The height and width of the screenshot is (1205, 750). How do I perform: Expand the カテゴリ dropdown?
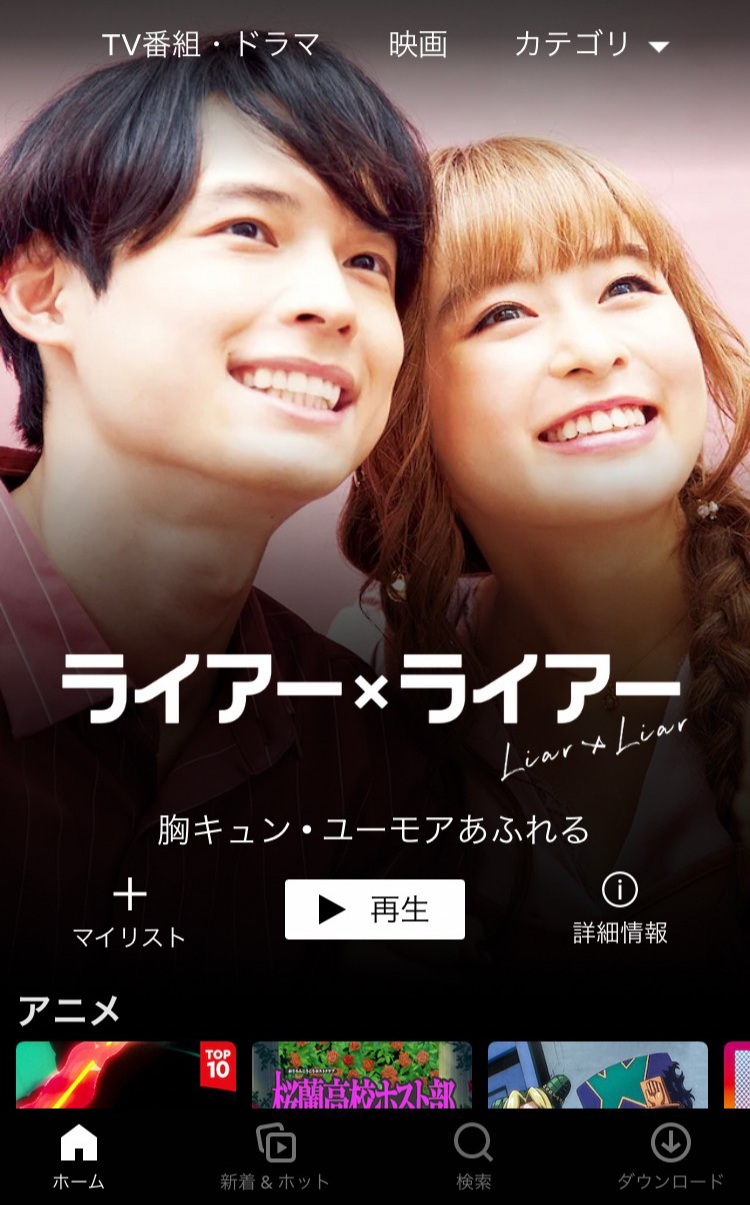(x=590, y=45)
